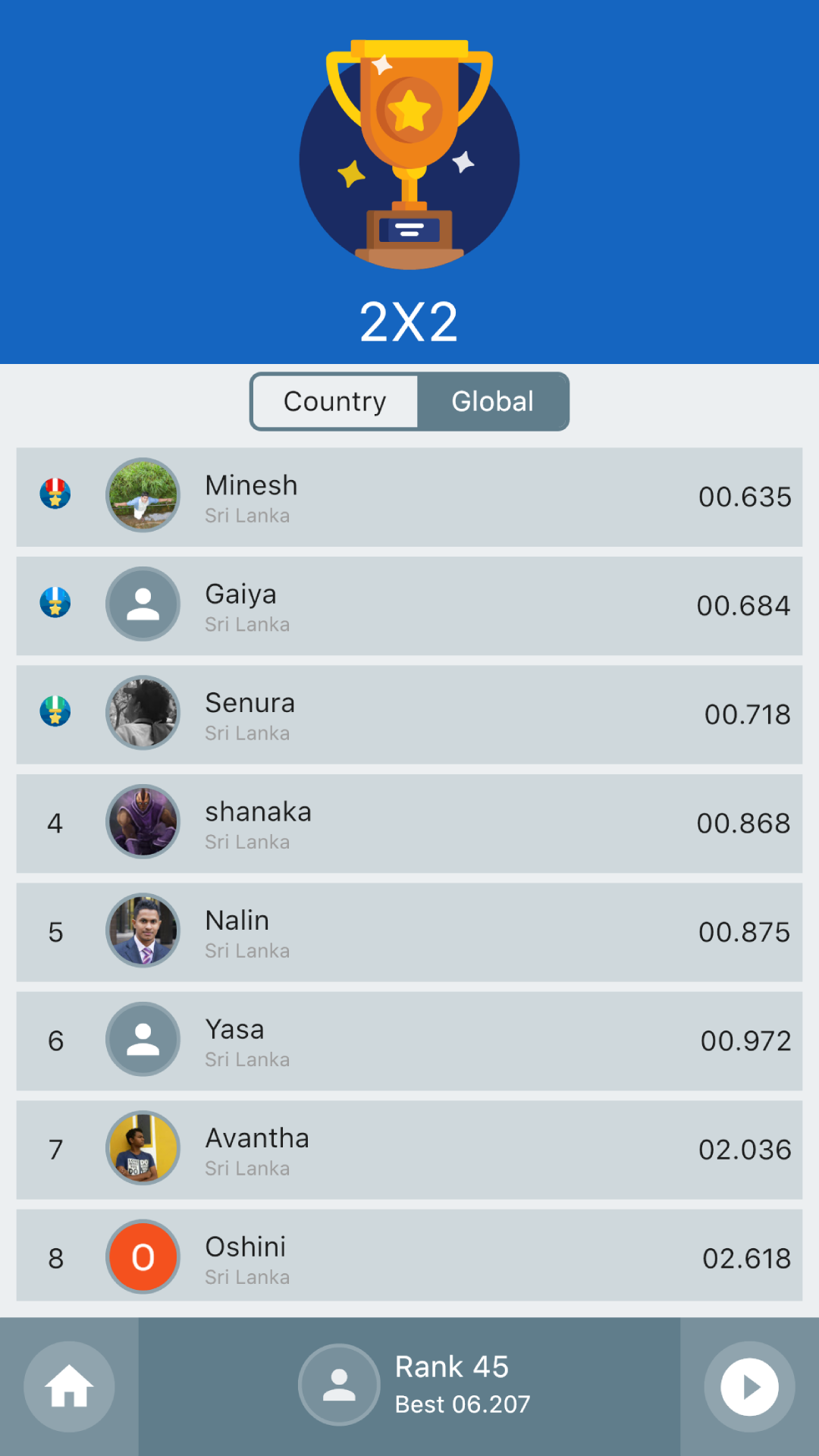
Task: Switch to the Country leaderboard tab
Action: click(334, 401)
